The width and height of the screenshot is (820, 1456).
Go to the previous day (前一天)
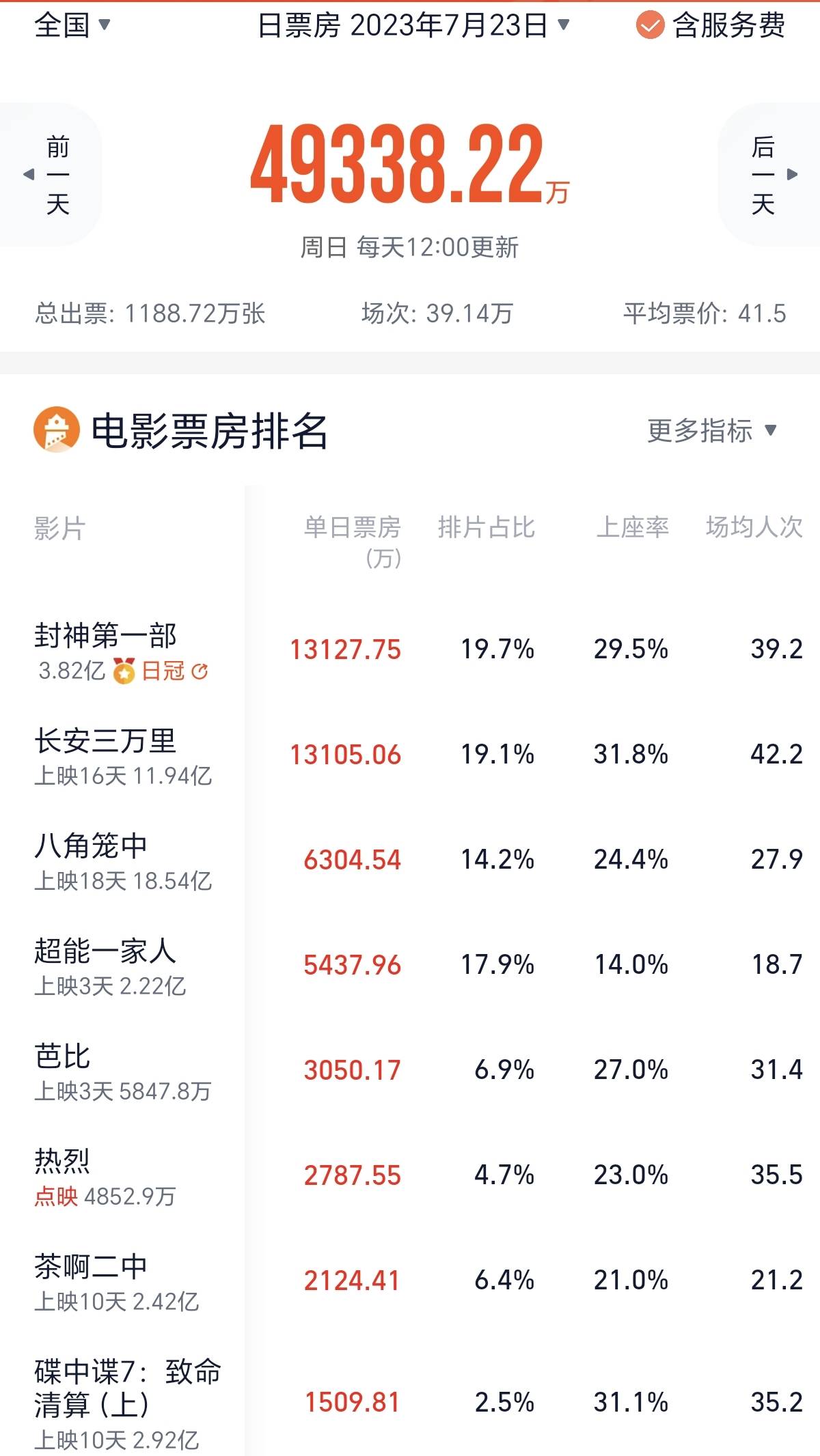pyautogui.click(x=51, y=175)
